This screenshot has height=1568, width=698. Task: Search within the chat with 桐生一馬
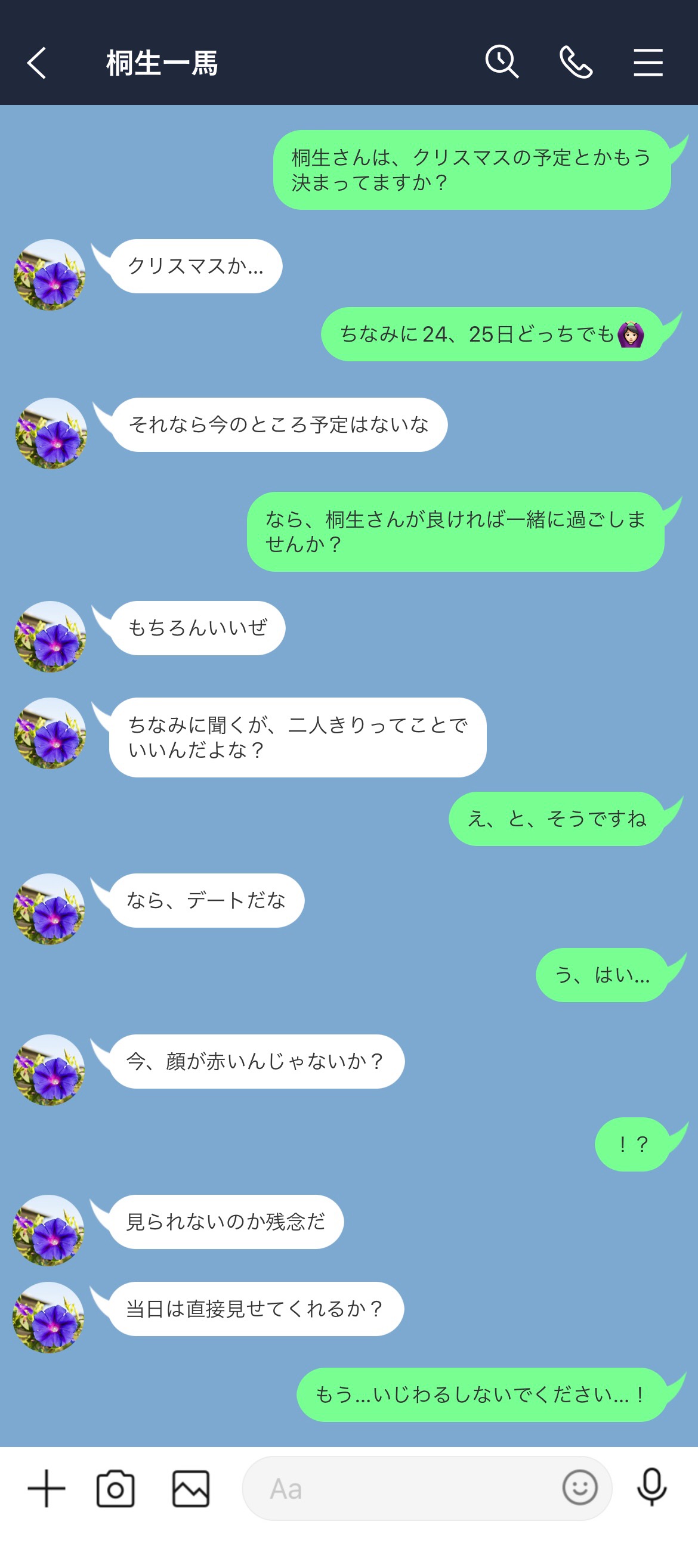tap(501, 62)
